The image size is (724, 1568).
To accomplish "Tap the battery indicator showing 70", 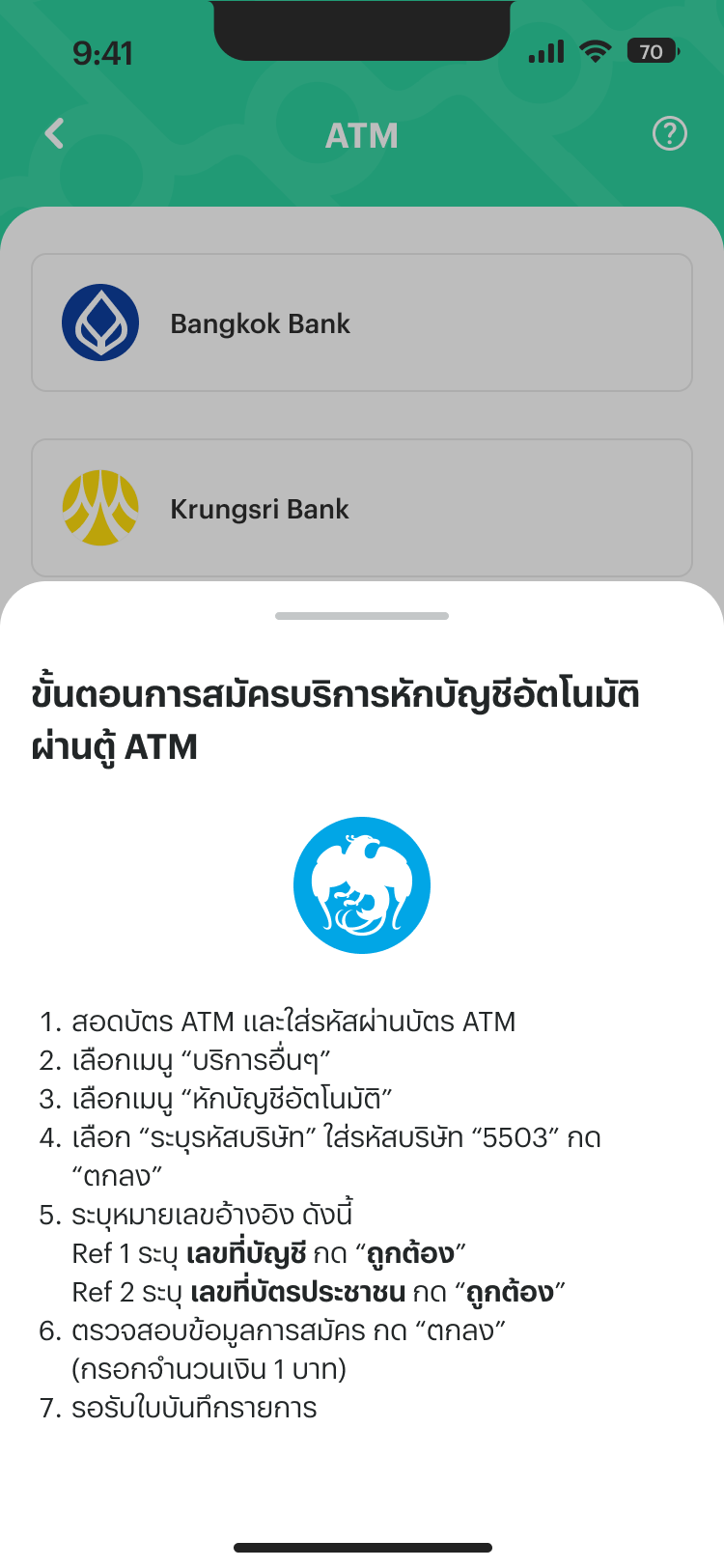I will (x=653, y=51).
